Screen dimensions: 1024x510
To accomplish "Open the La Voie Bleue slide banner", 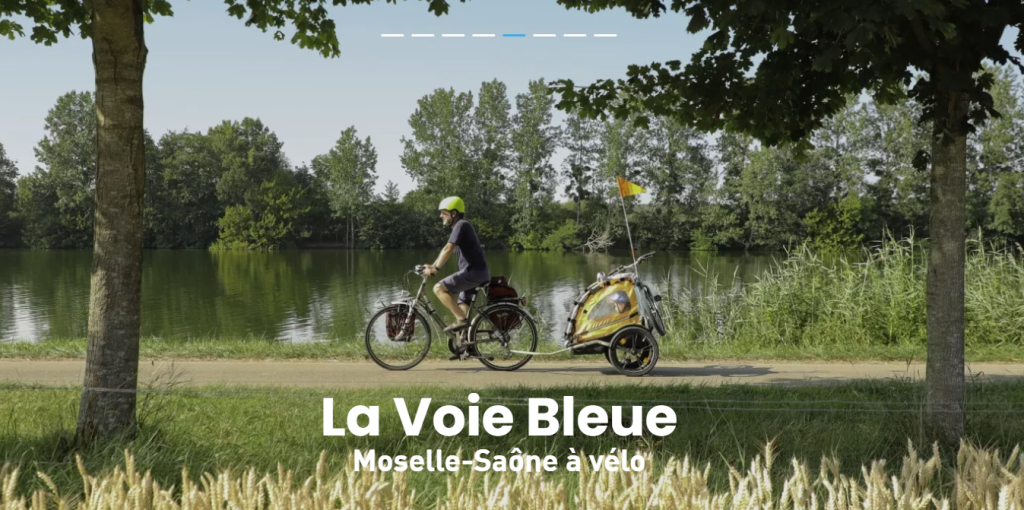I will 498,418.
